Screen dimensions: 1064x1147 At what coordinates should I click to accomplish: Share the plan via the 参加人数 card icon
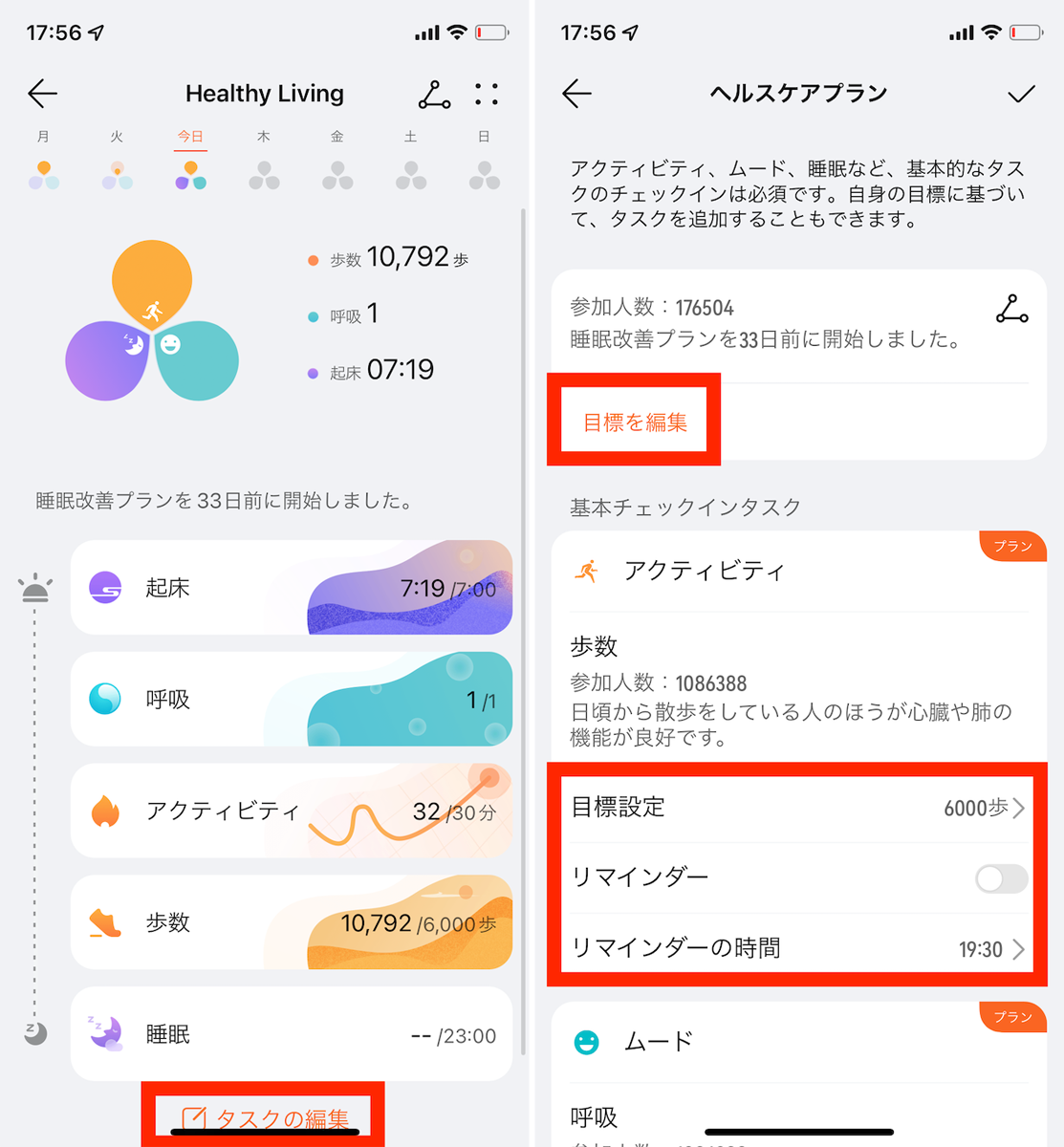(x=1011, y=309)
